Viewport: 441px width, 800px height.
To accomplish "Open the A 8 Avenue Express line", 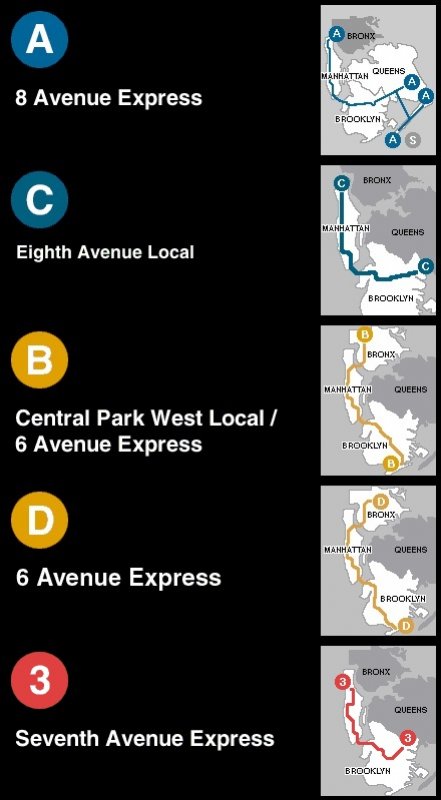I will click(220, 80).
